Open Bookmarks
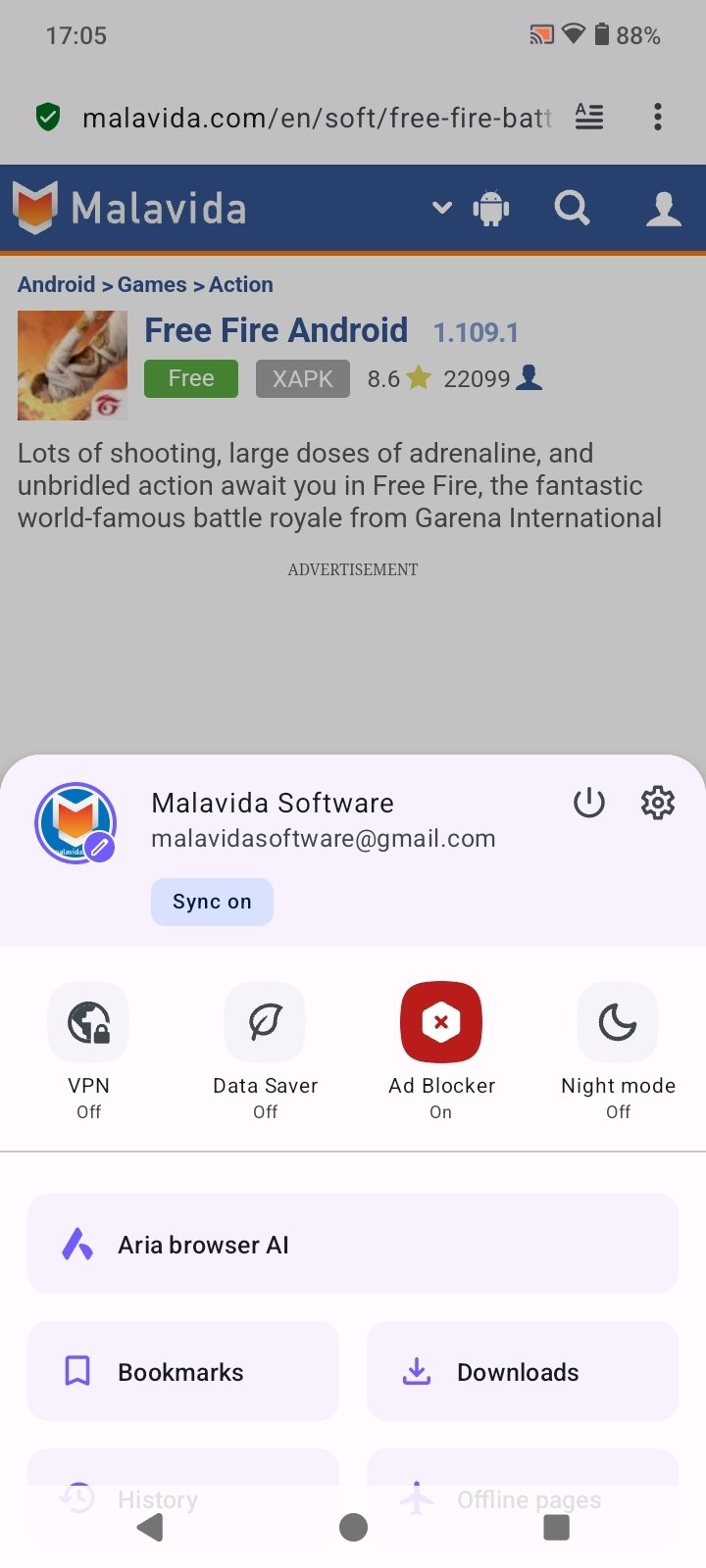 [x=183, y=1371]
